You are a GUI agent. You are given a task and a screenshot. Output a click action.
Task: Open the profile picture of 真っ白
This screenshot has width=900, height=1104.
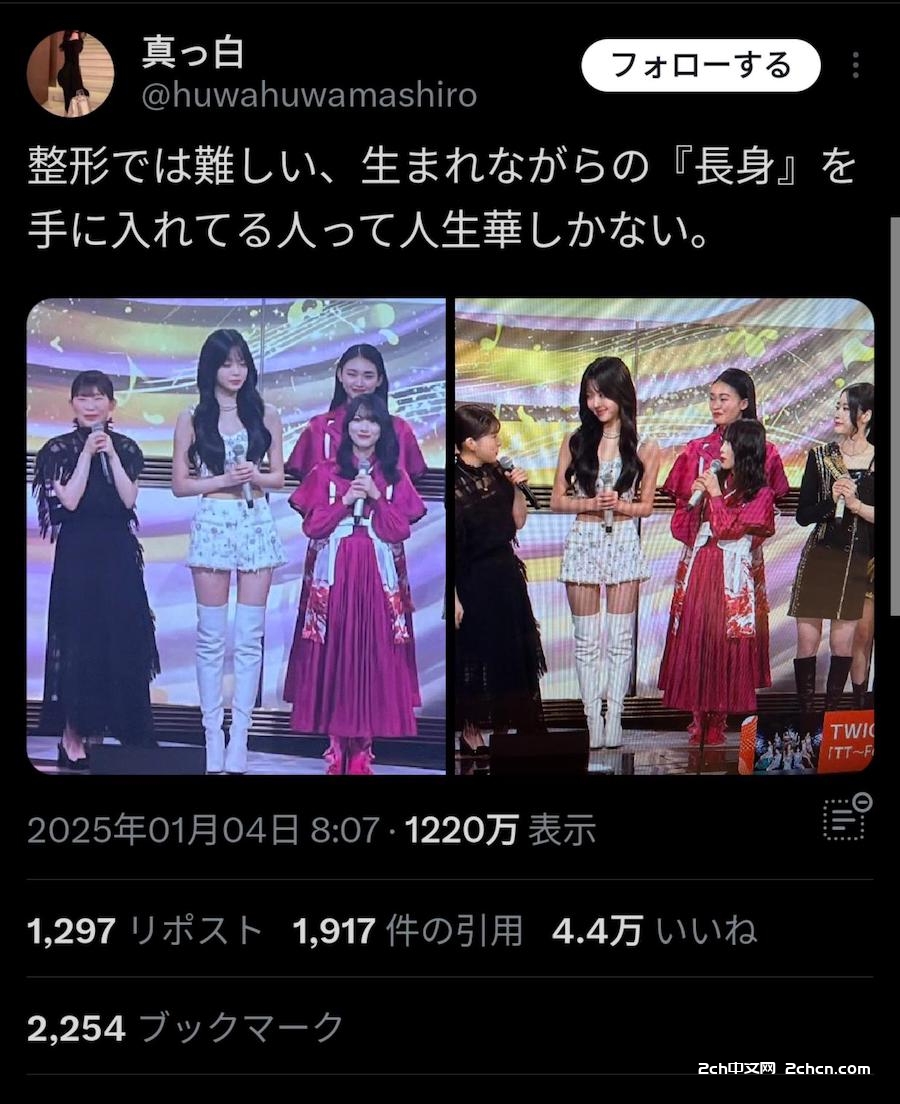tap(70, 73)
